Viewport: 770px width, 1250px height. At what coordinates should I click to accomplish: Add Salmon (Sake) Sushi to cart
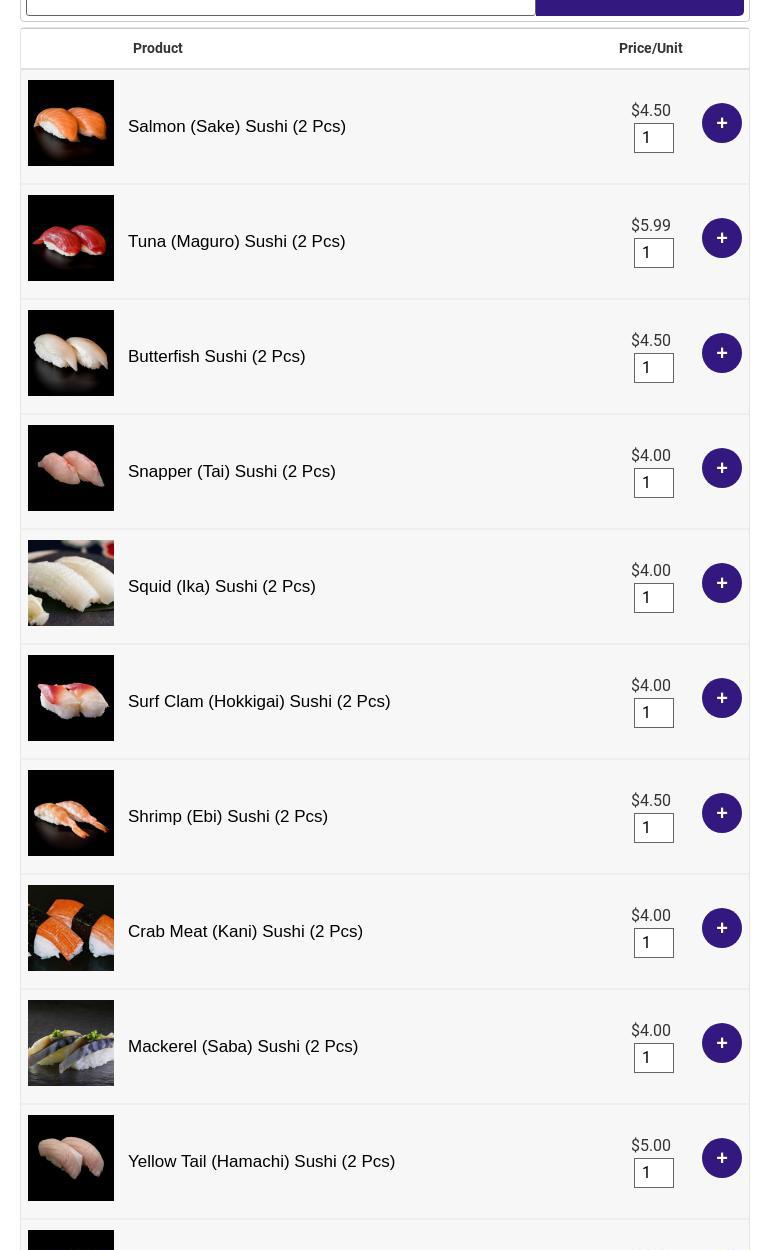click(721, 123)
